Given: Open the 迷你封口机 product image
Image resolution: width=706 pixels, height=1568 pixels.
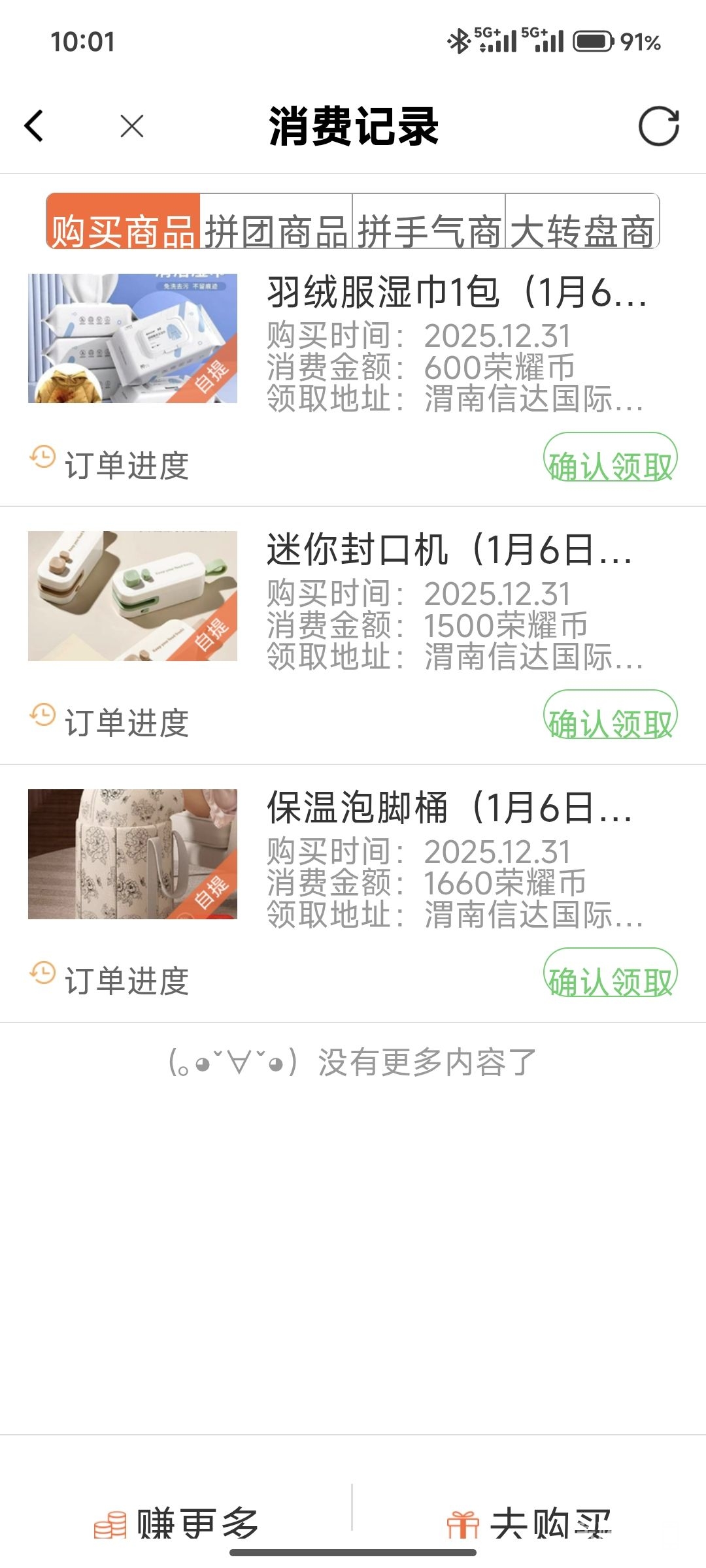Looking at the screenshot, I should pyautogui.click(x=133, y=596).
